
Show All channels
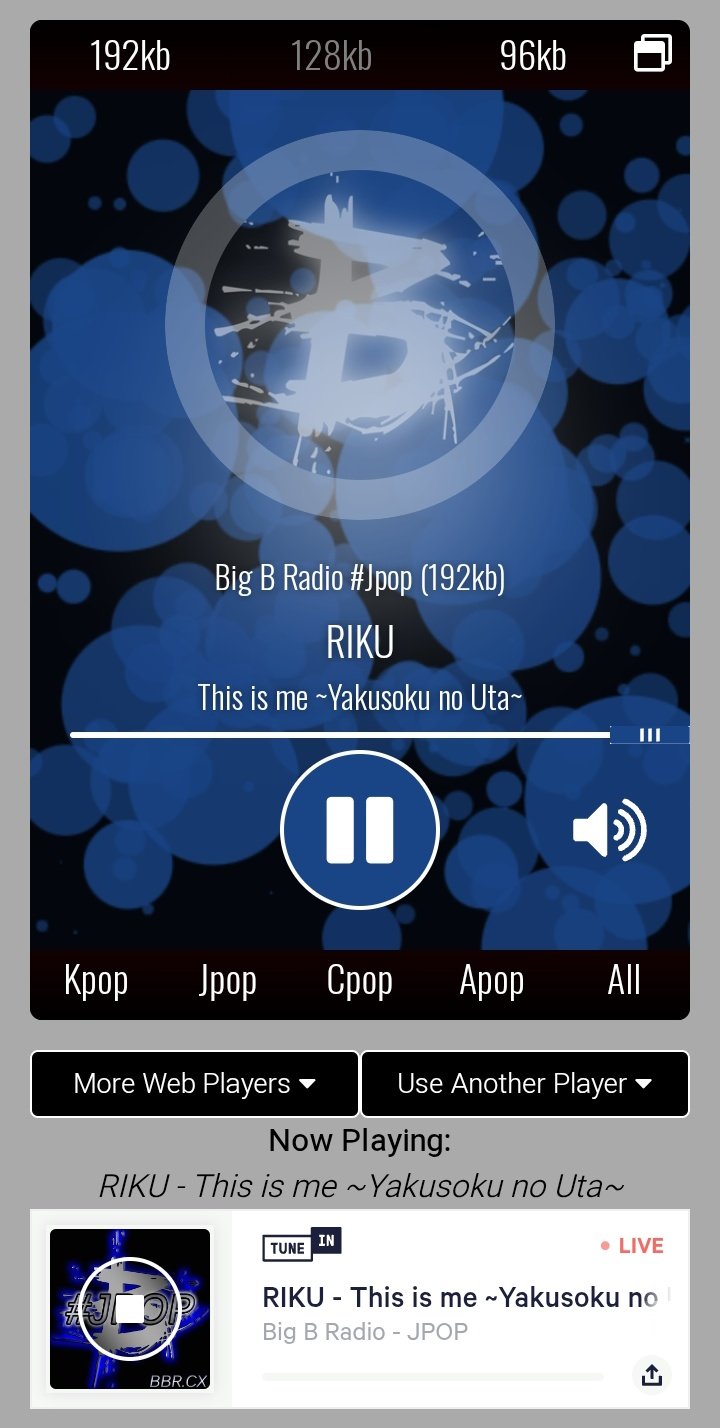pyautogui.click(x=624, y=981)
